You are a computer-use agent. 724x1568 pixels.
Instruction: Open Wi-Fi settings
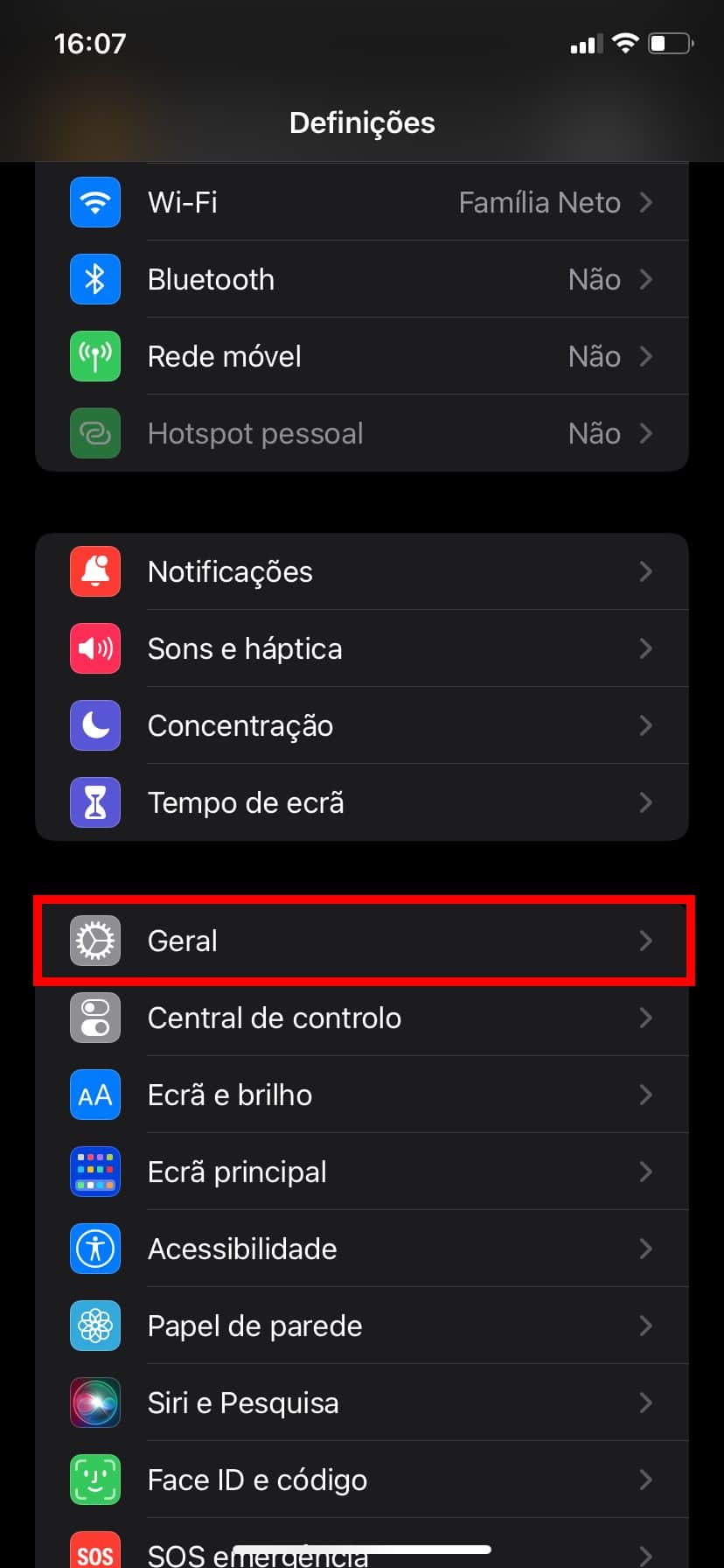click(x=362, y=202)
